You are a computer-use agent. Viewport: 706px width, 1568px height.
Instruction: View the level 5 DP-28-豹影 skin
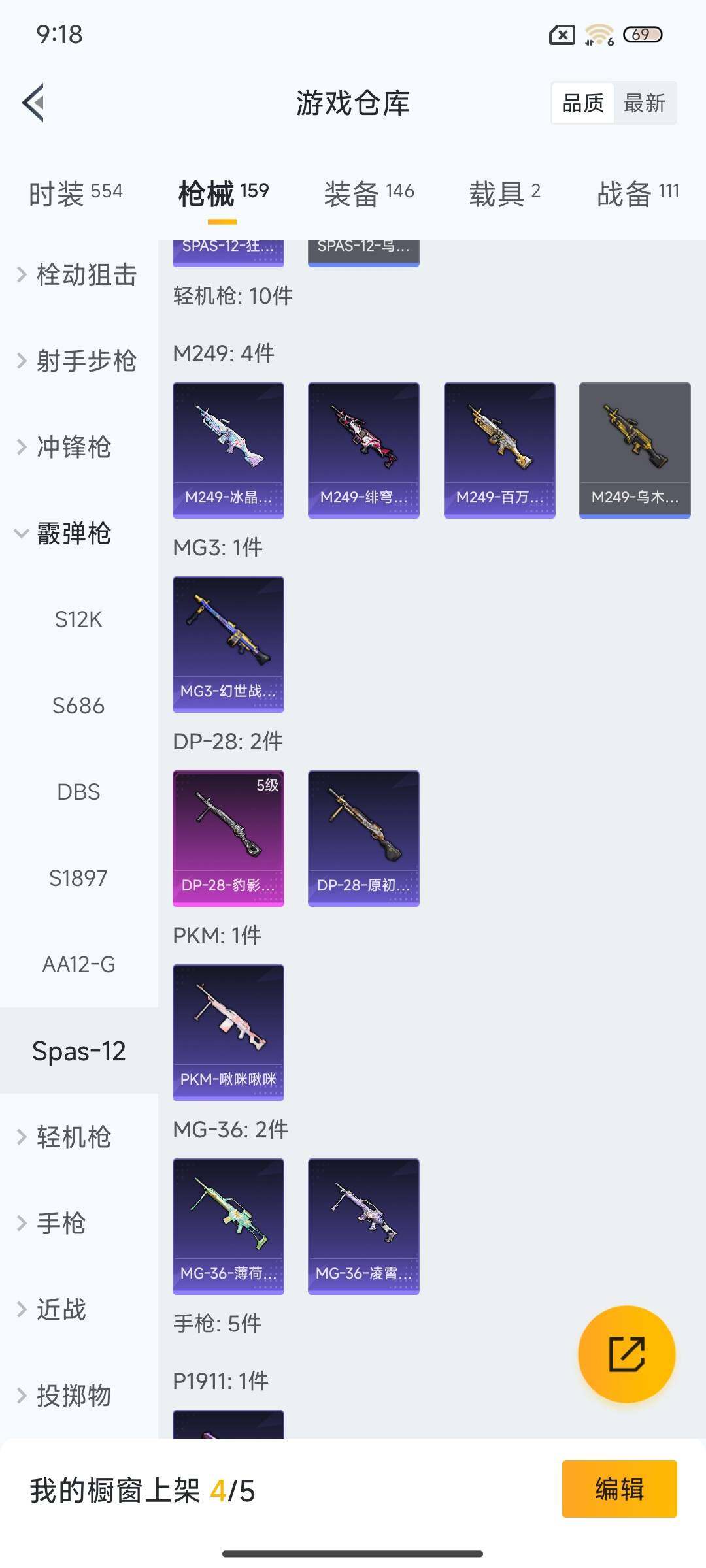click(x=228, y=838)
